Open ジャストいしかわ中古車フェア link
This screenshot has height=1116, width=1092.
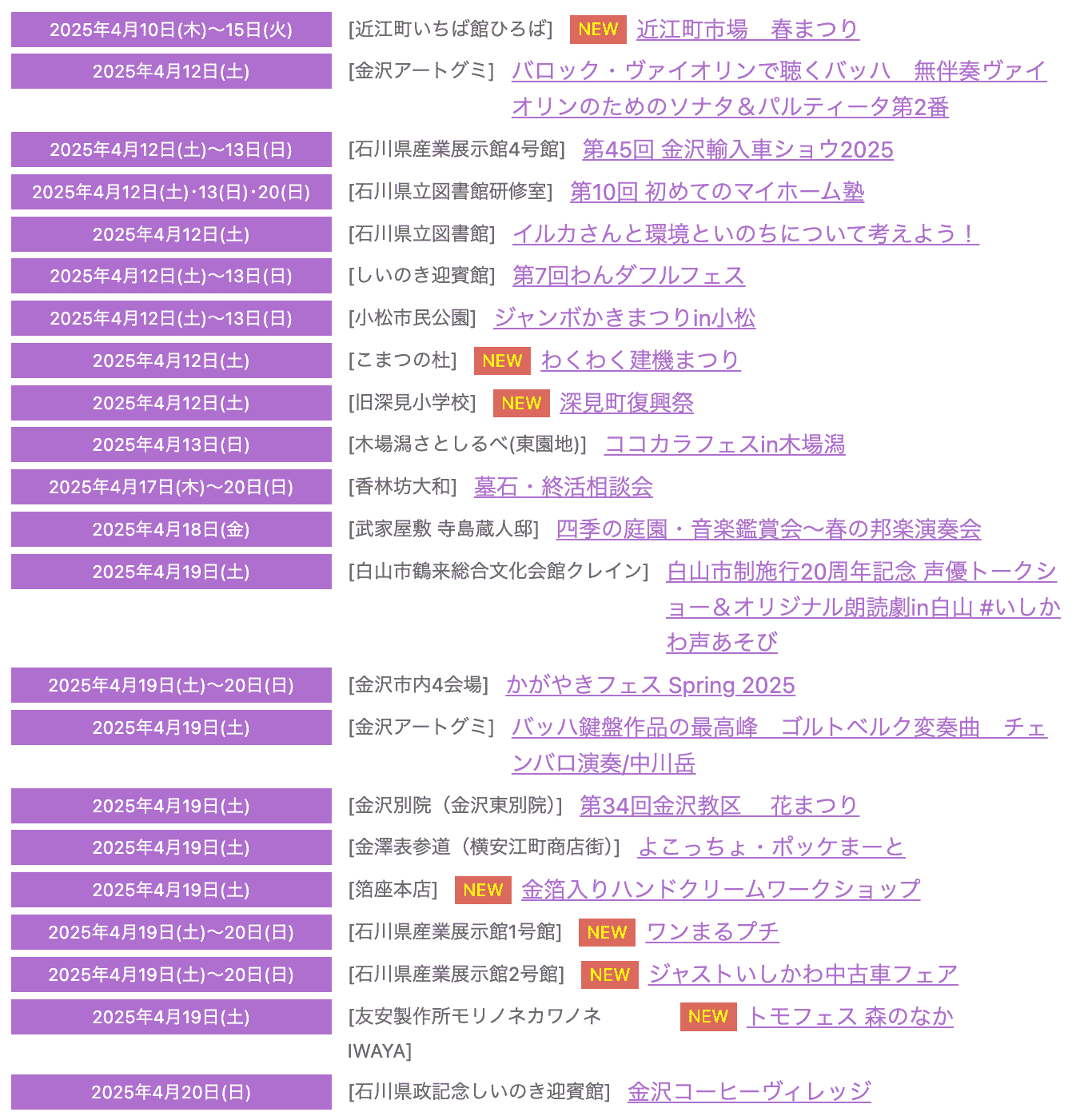[803, 975]
